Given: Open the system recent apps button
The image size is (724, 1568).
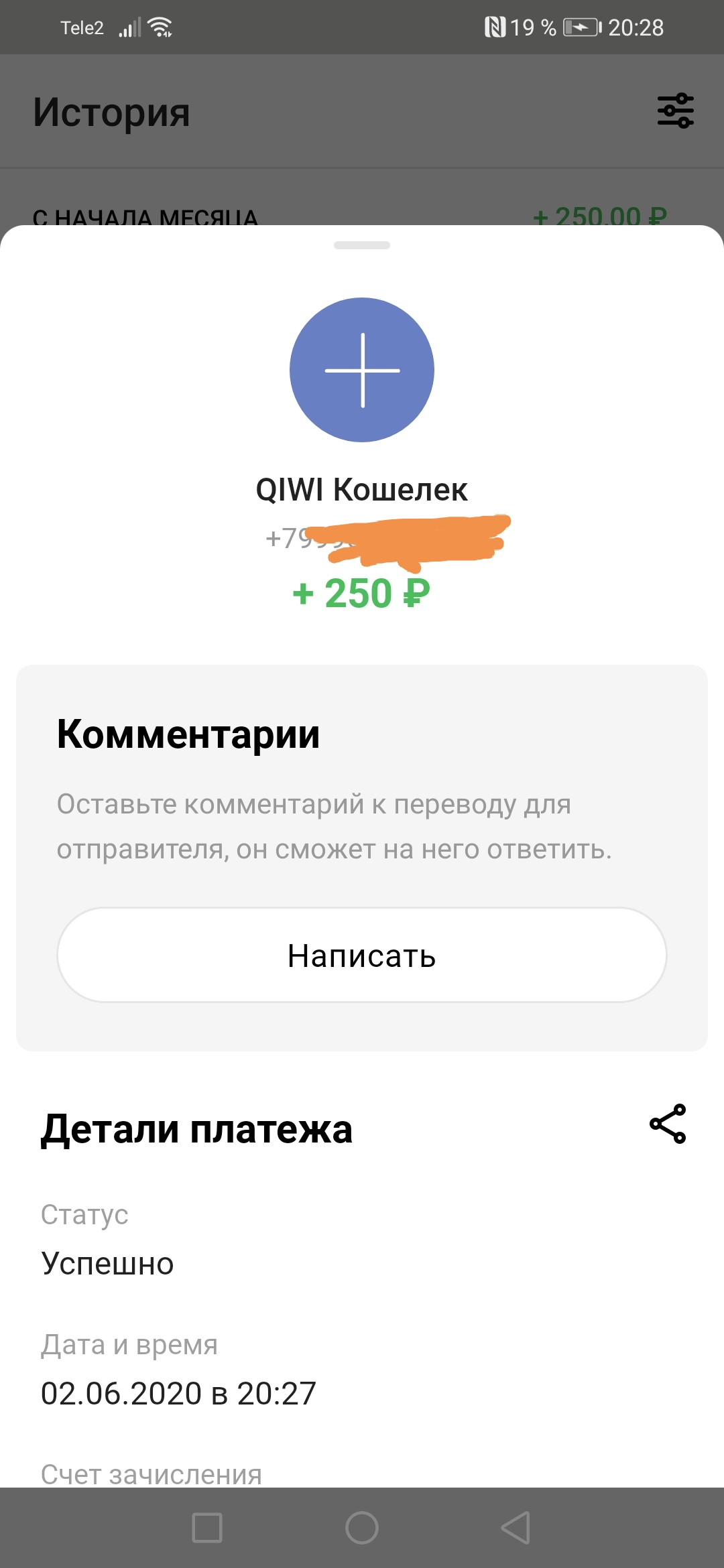Looking at the screenshot, I should pyautogui.click(x=207, y=1528).
